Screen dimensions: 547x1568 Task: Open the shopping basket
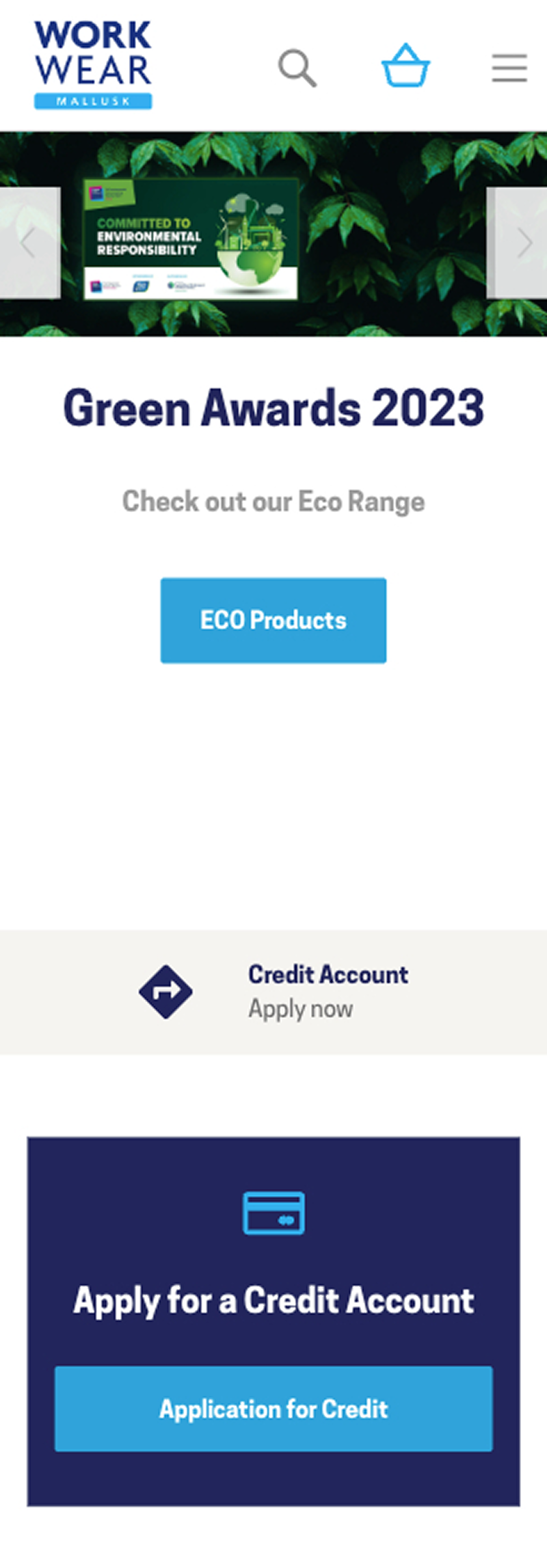[405, 66]
